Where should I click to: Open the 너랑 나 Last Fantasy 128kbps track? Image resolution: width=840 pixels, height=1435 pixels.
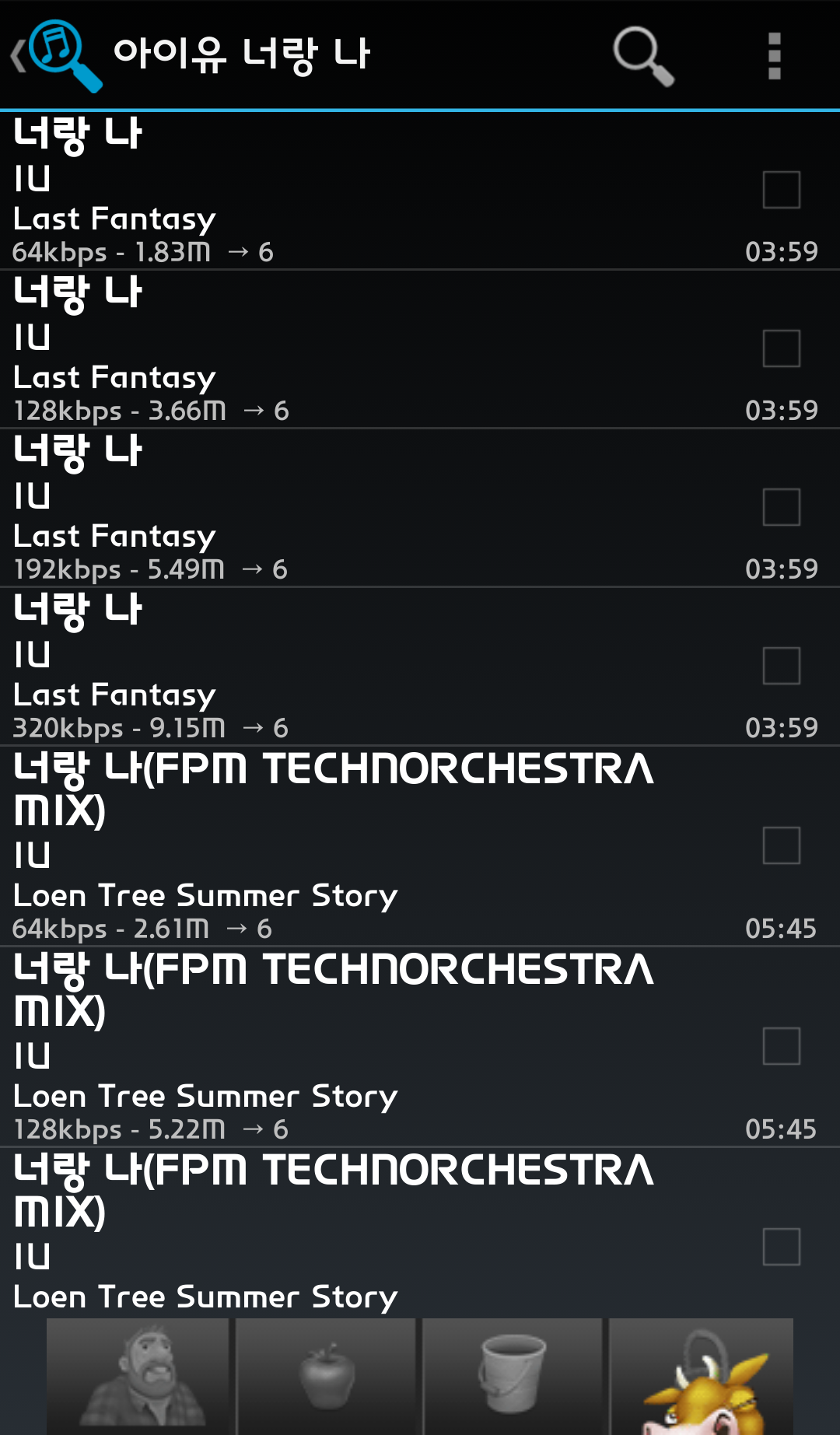350,350
